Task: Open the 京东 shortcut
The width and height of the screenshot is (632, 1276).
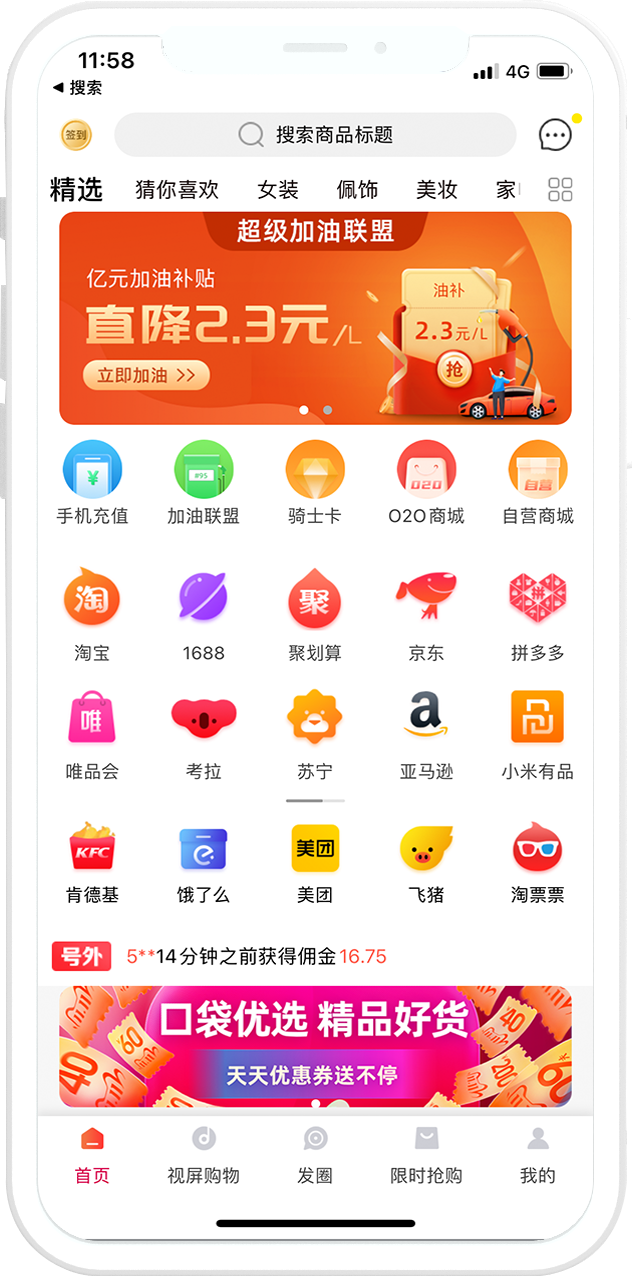Action: click(x=426, y=612)
